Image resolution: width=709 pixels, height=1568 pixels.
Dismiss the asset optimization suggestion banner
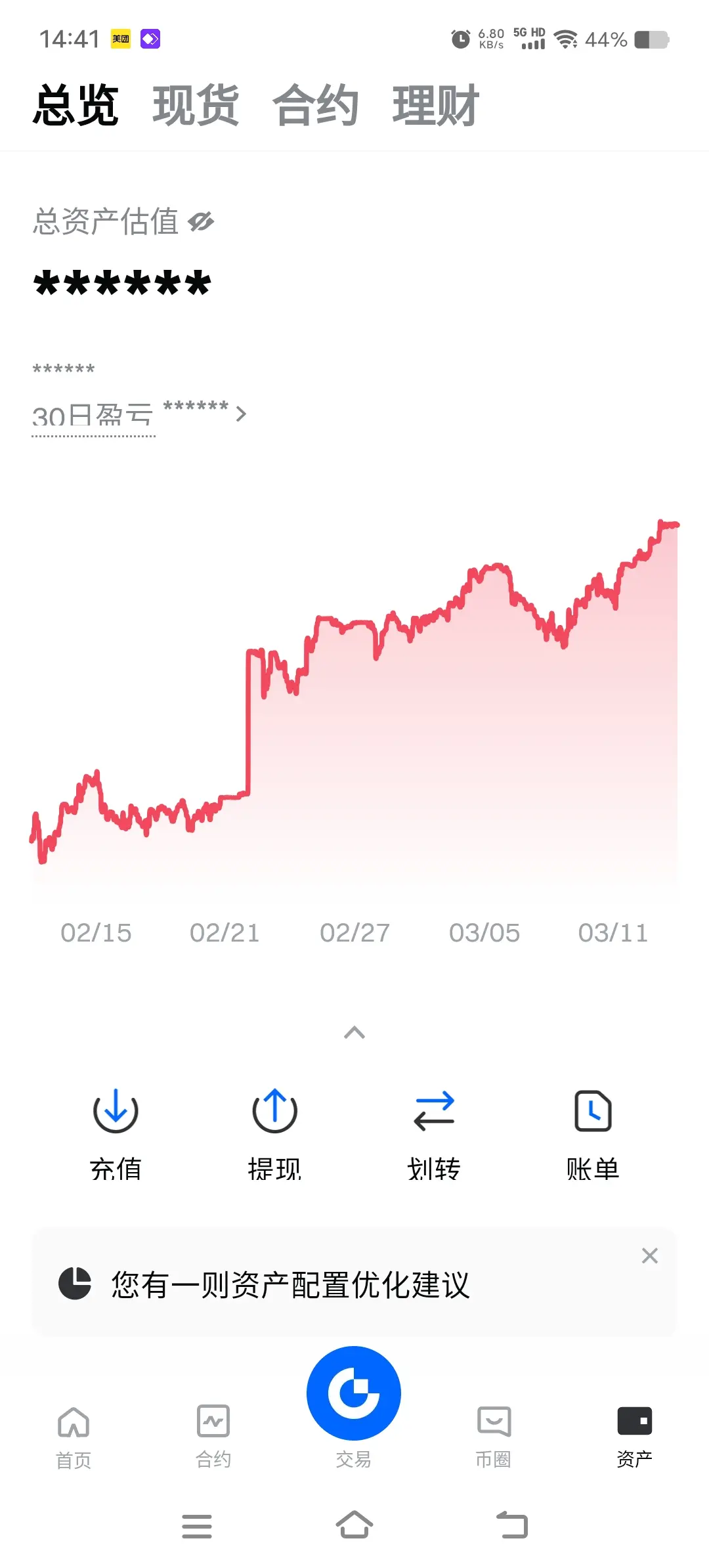point(650,1255)
